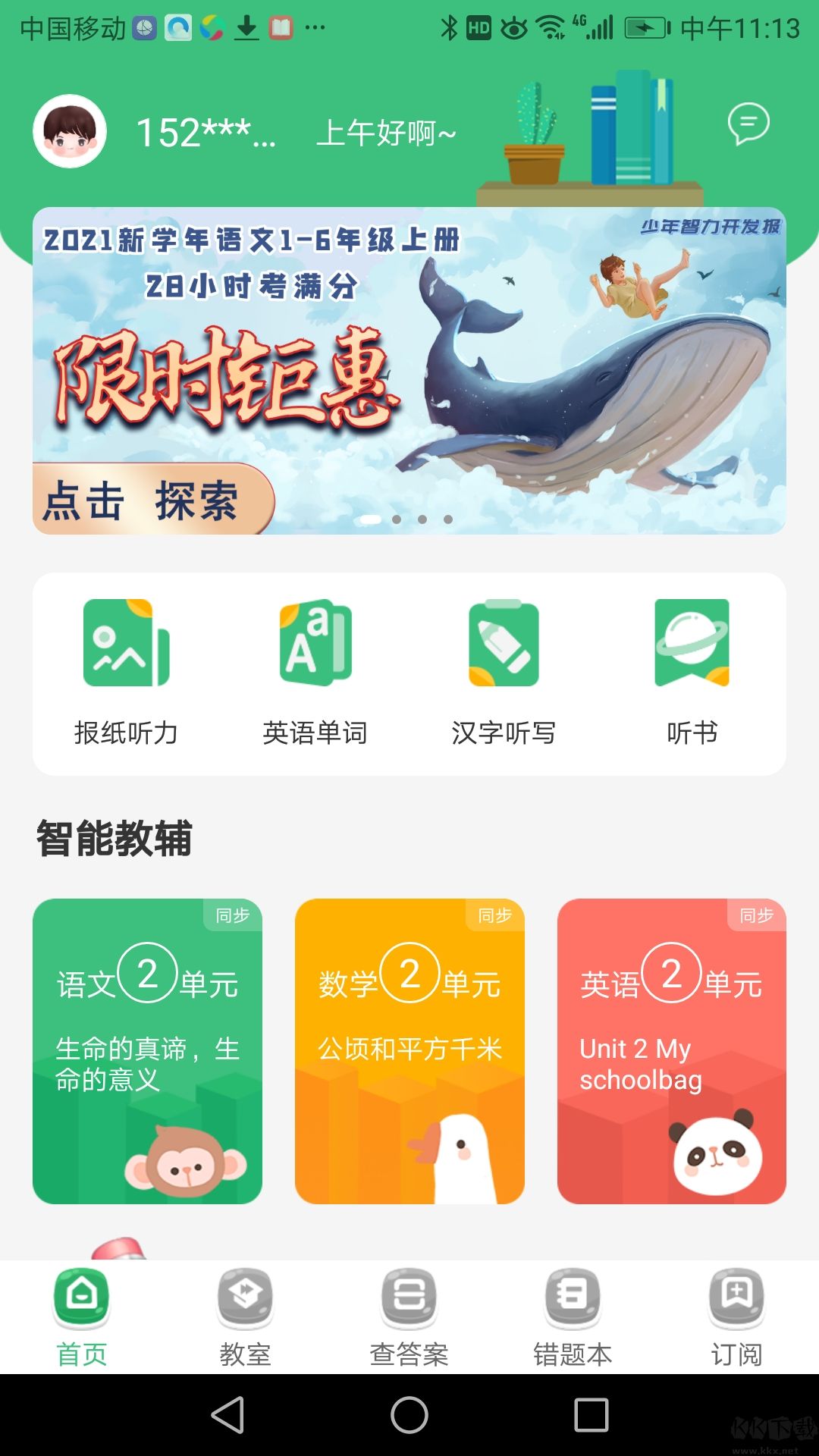Tap the second carousel indicator dot
The height and width of the screenshot is (1456, 819).
[395, 519]
